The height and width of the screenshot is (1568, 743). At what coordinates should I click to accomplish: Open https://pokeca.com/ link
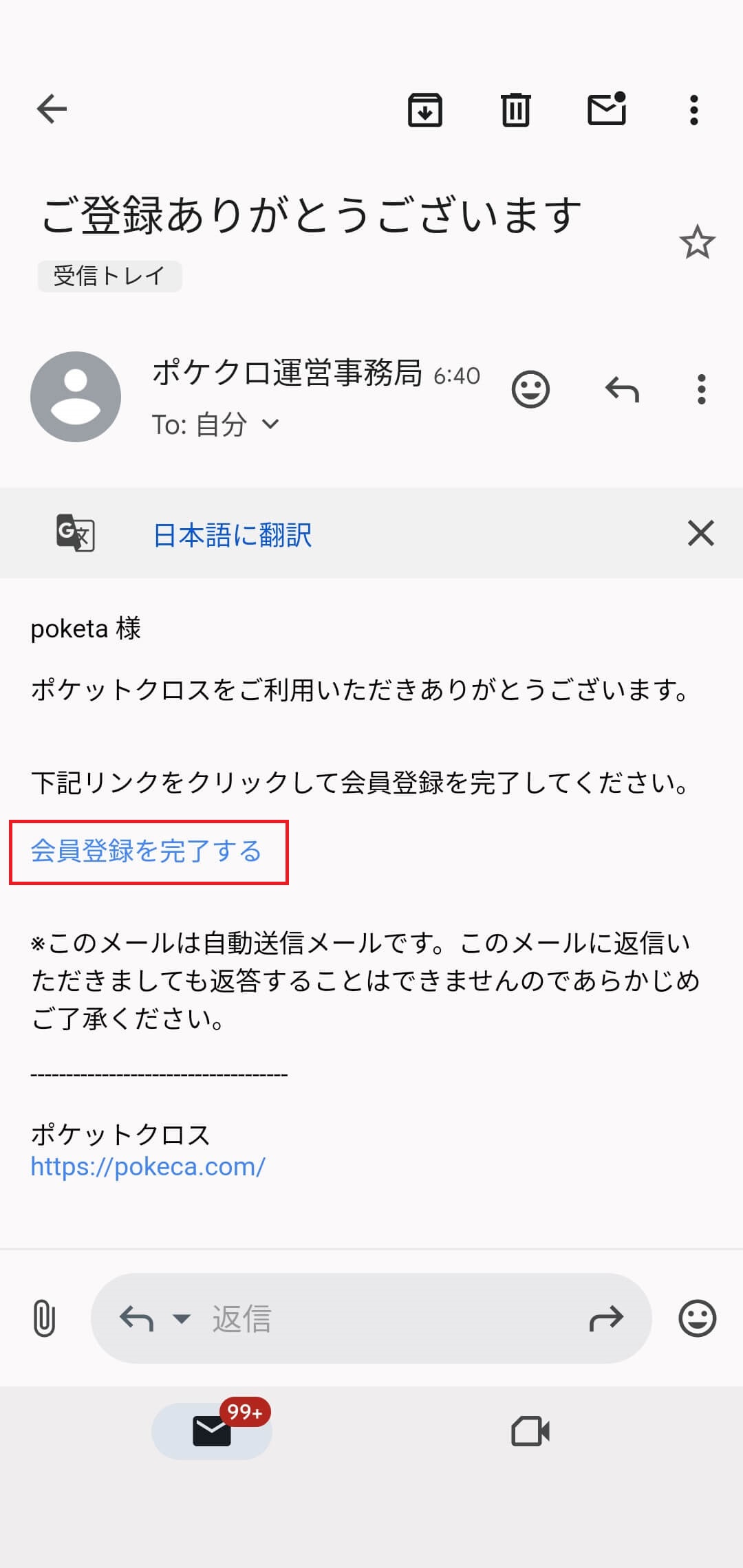tap(148, 1166)
